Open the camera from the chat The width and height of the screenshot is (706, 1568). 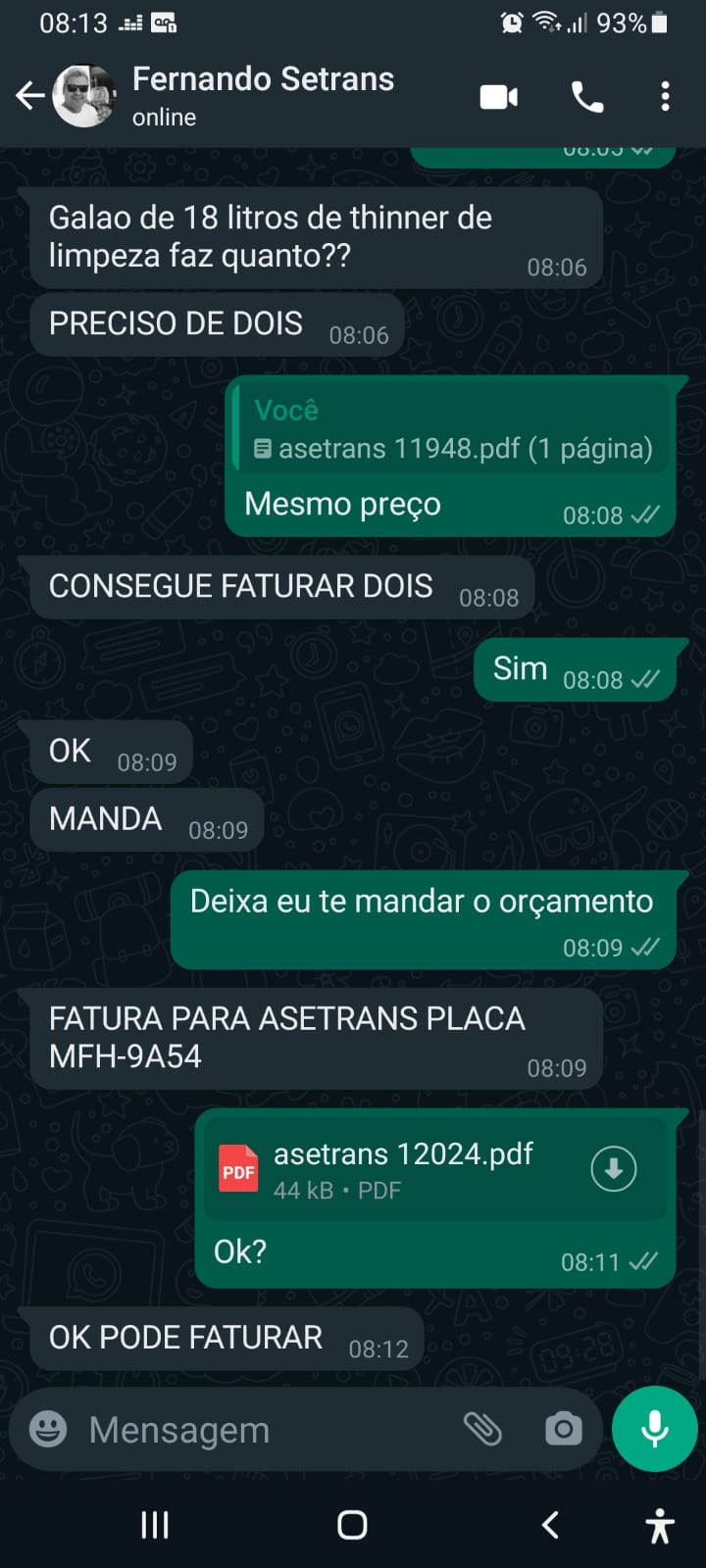click(x=563, y=1429)
